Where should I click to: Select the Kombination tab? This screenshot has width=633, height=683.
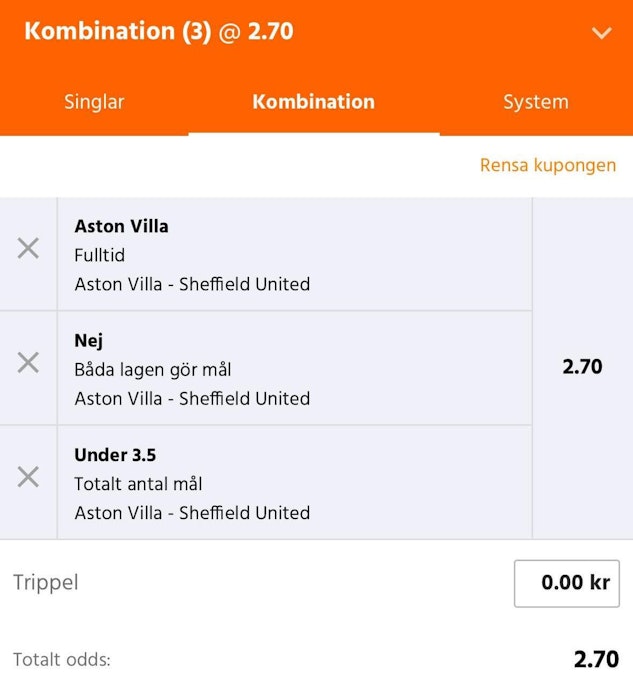(313, 102)
